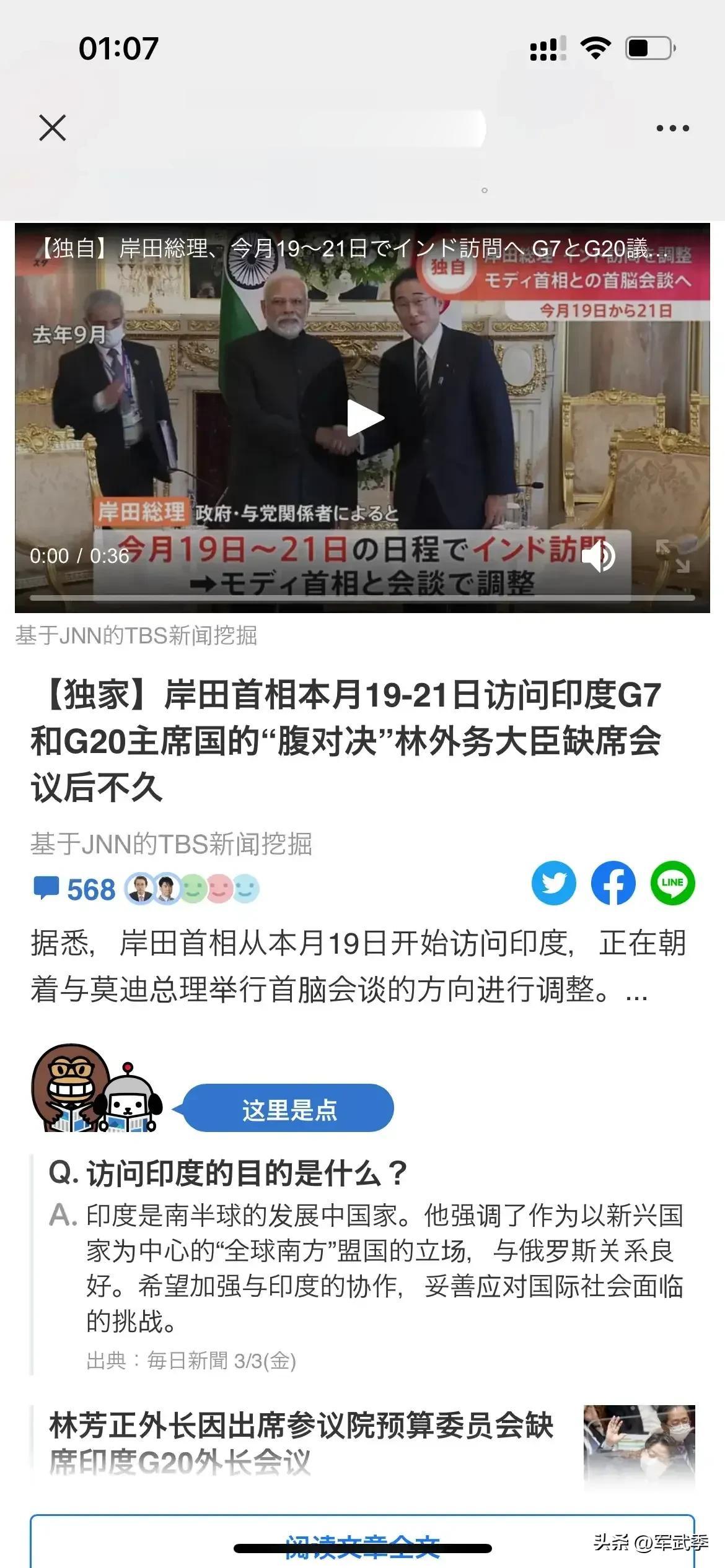Screen dimensions: 725x1568
Task: Open the three-dot overflow menu
Action: tap(672, 128)
